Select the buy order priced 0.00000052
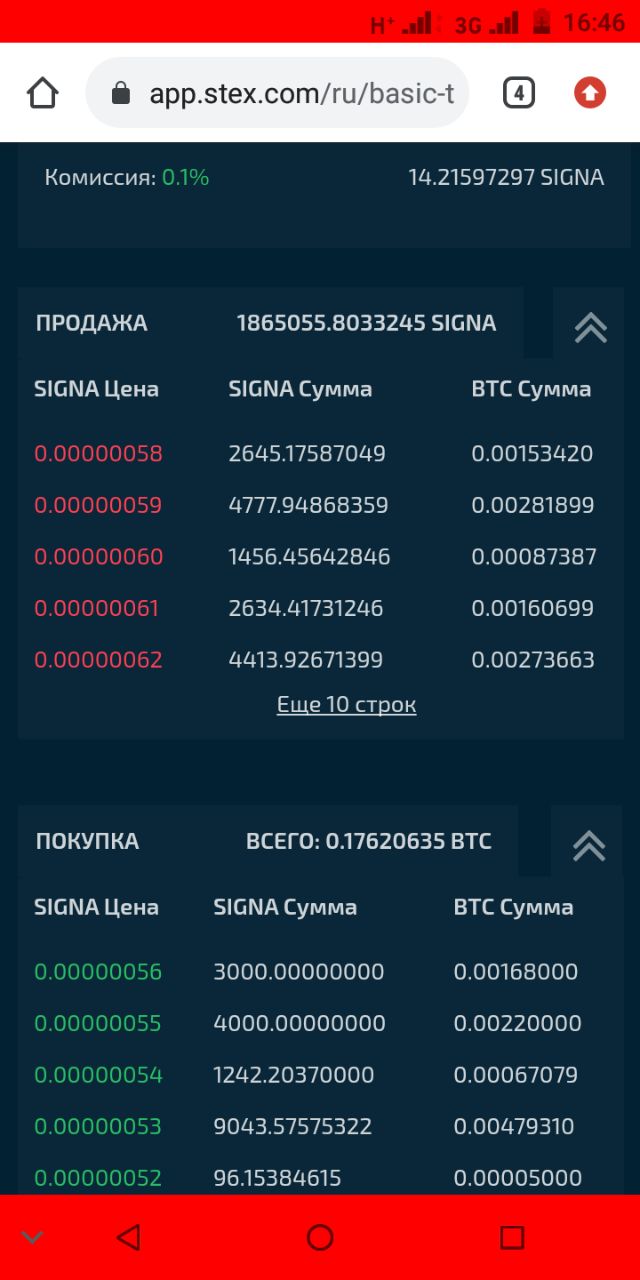640x1280 pixels. (98, 1178)
